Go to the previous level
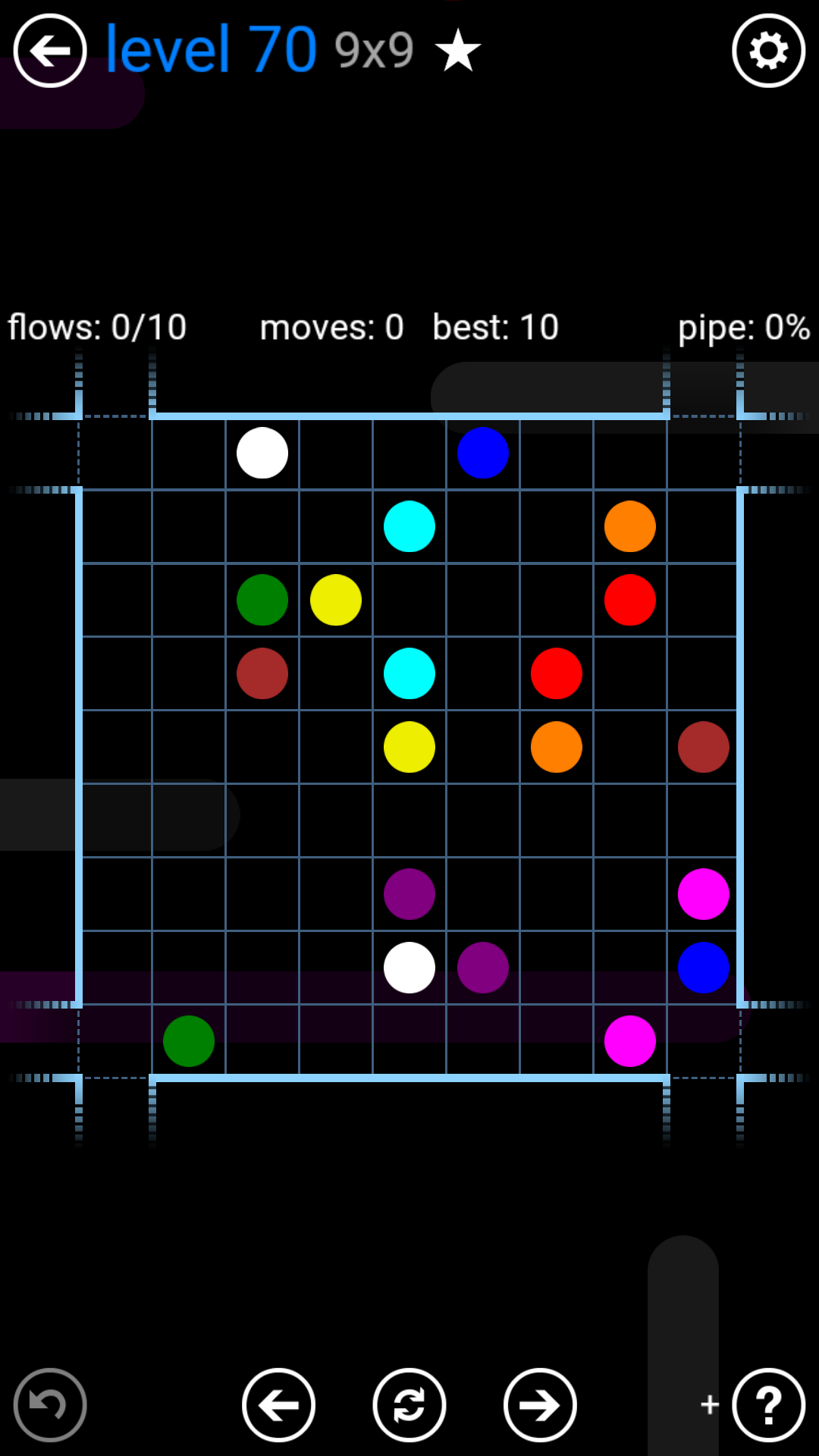 (x=278, y=1404)
